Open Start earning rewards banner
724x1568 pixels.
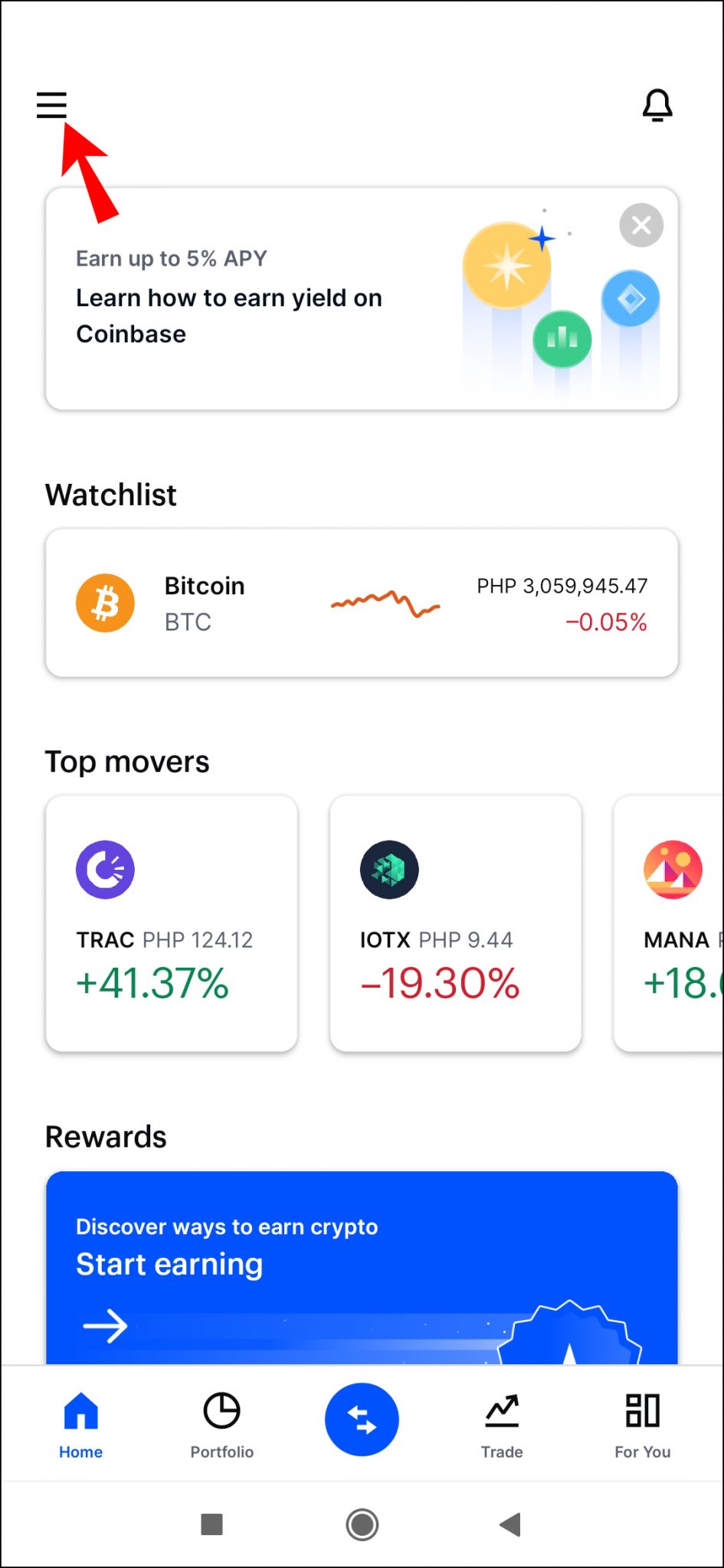362,1263
